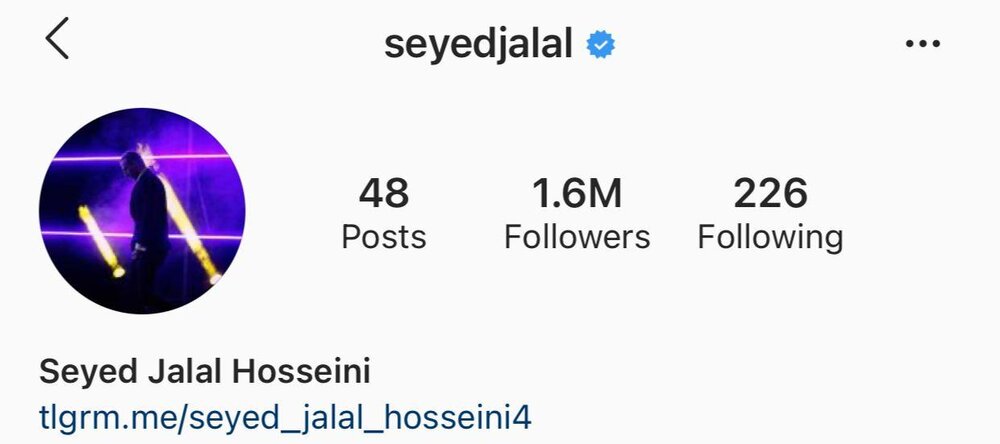Screen dimensions: 1000x444
Task: Go back using the top-left arrow
Action: [x=58, y=40]
